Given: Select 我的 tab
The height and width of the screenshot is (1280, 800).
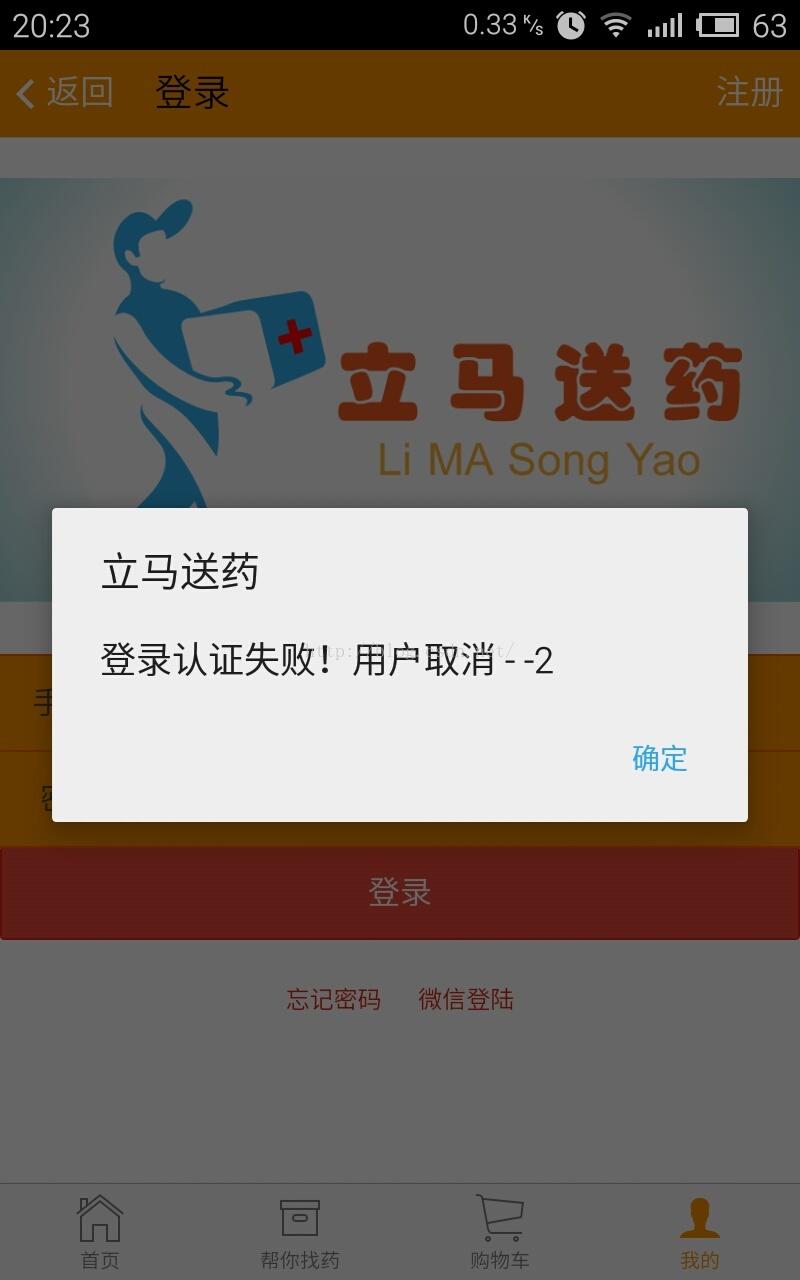Looking at the screenshot, I should (699, 1232).
